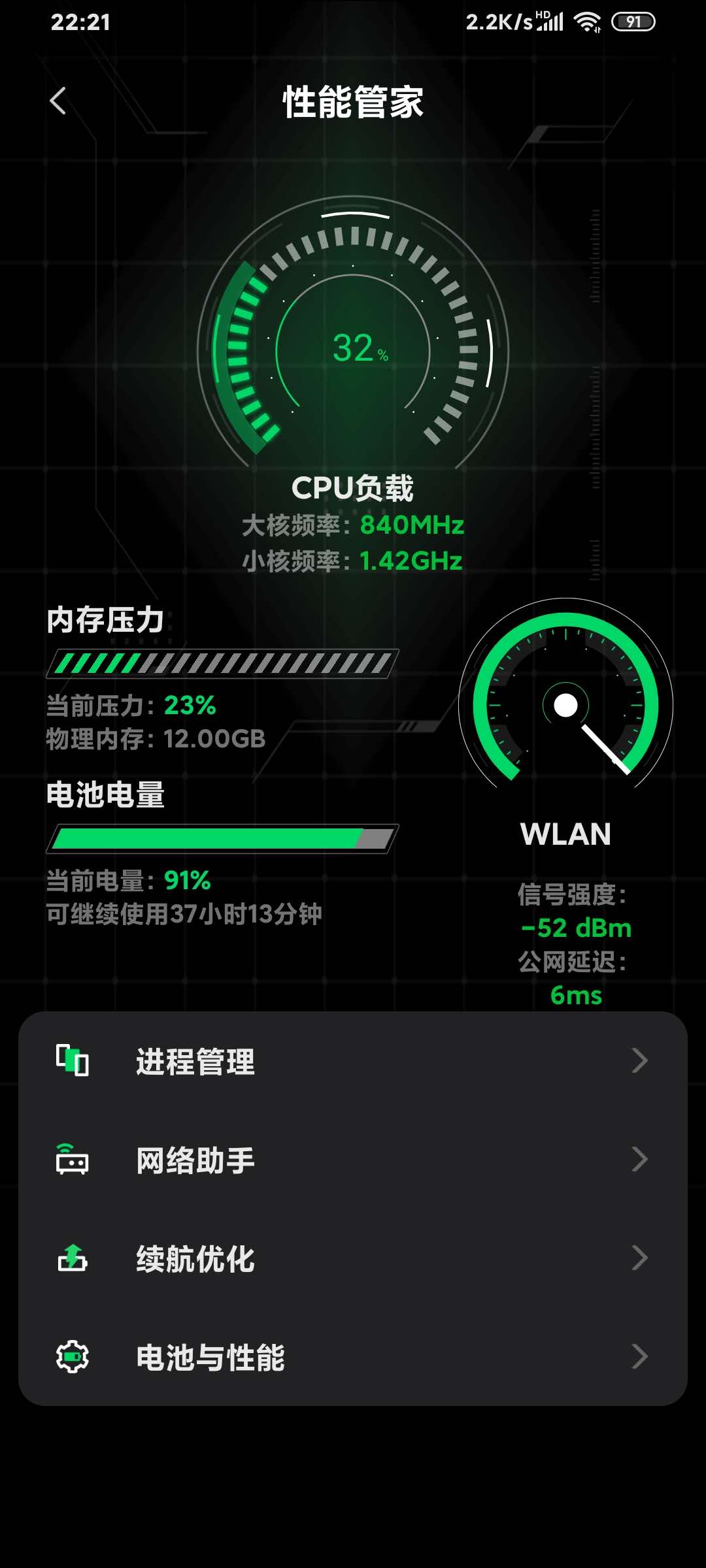
Task: Open 网络助手
Action: 353,1160
